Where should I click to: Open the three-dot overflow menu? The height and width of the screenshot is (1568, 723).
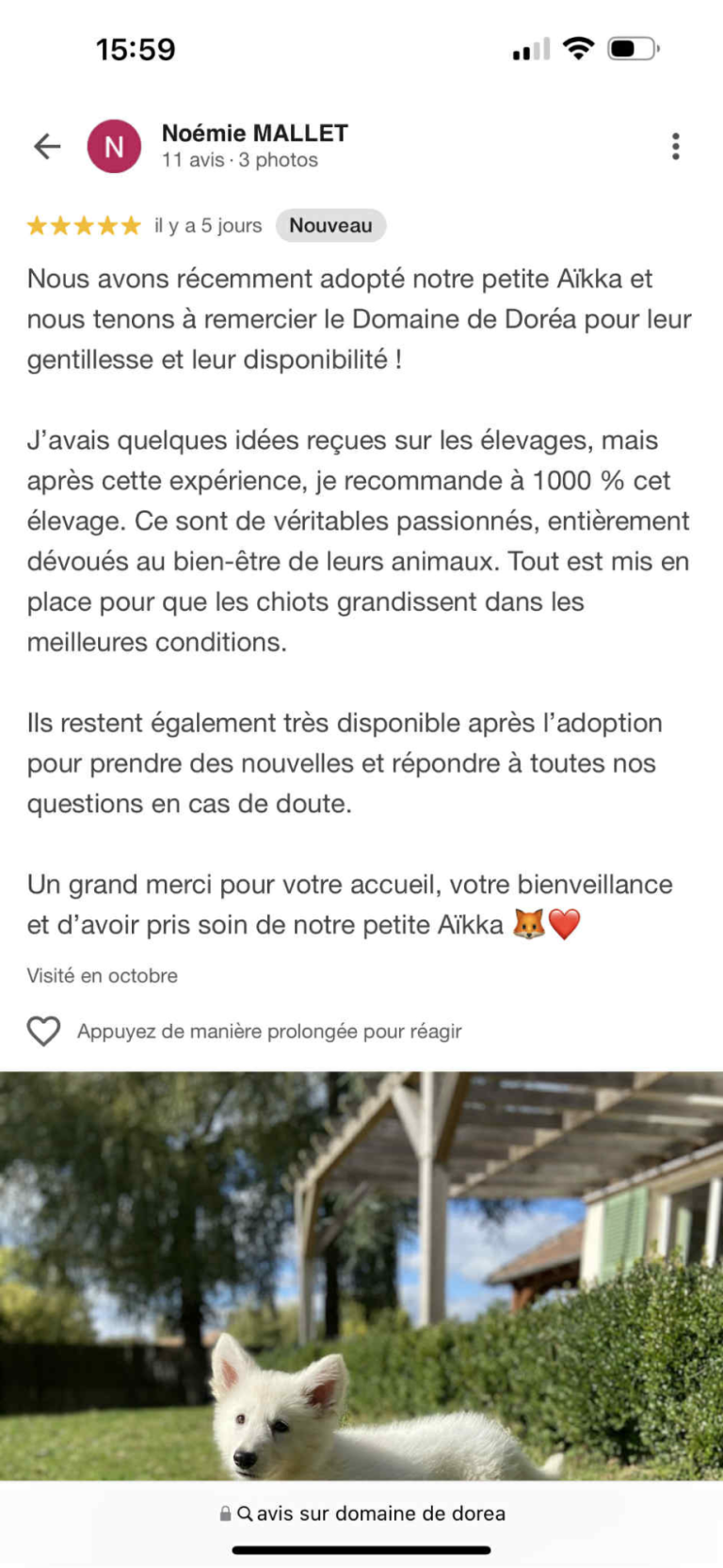675,146
